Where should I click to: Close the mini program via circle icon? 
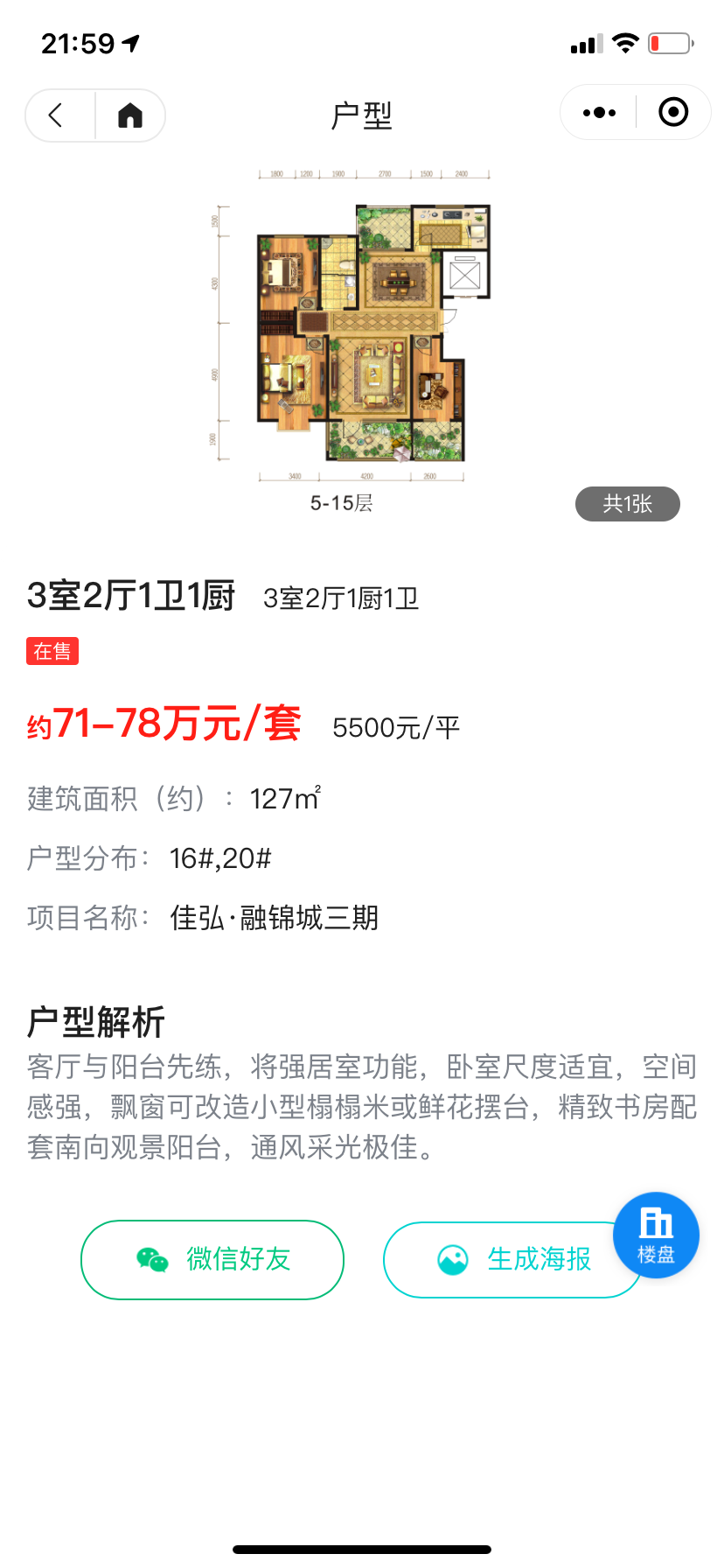point(672,113)
